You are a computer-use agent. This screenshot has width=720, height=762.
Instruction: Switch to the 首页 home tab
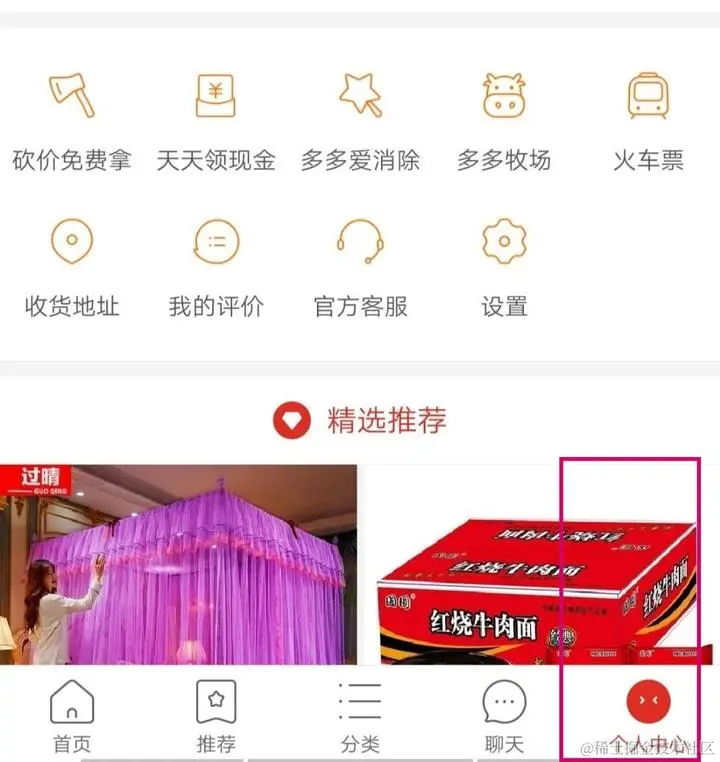point(72,716)
